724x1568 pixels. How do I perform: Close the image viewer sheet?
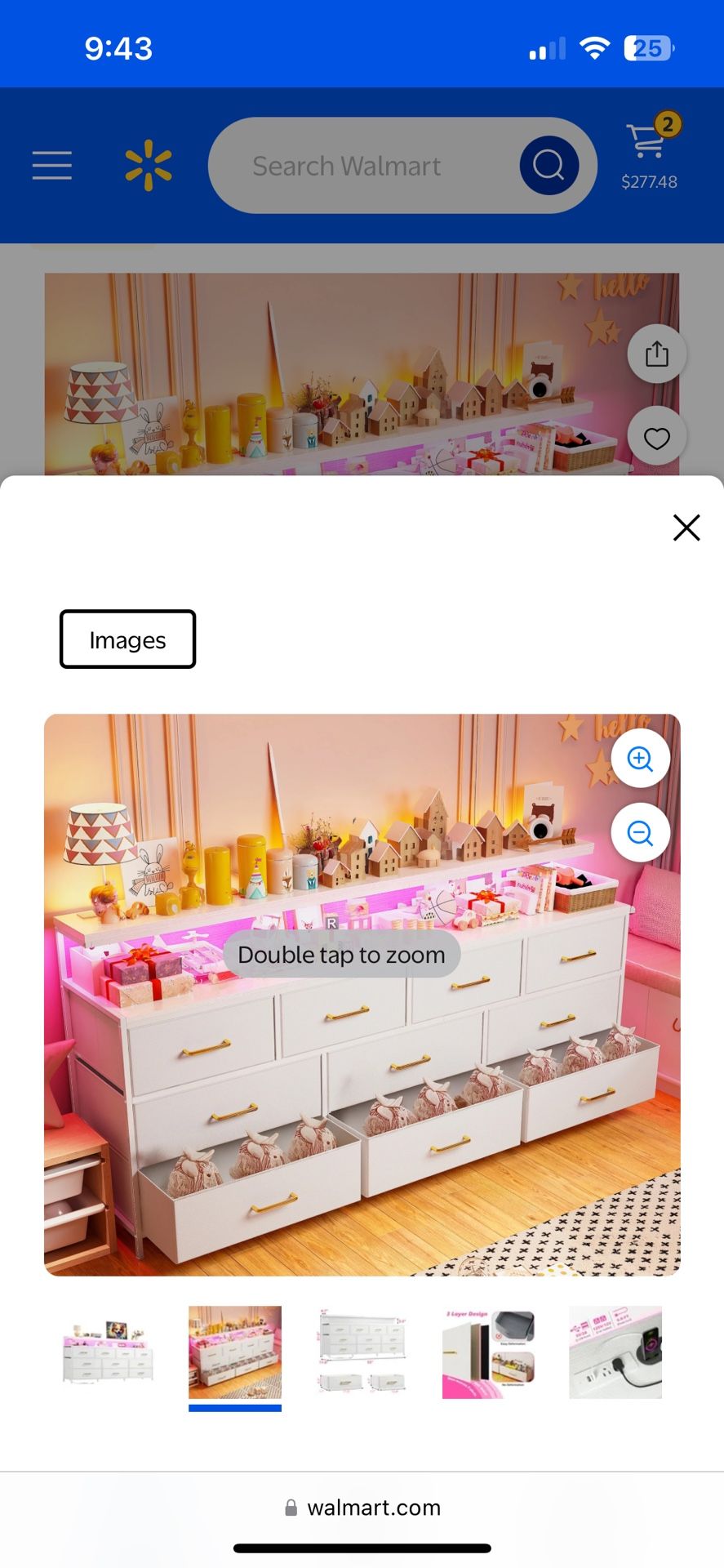[x=686, y=528]
